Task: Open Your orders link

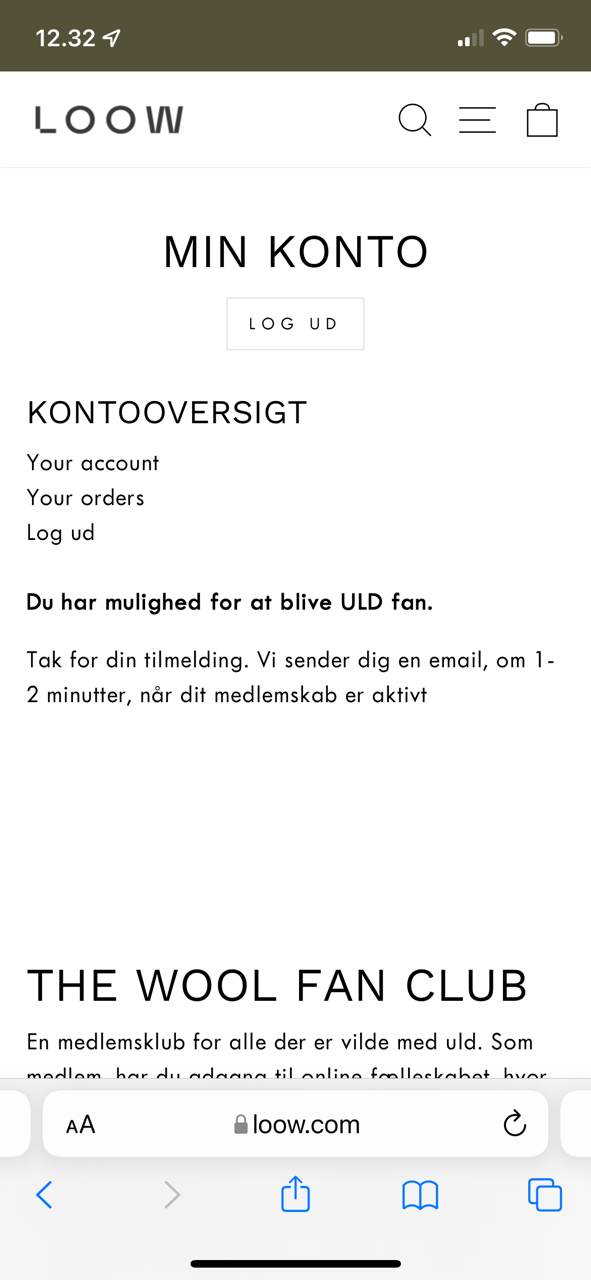Action: point(86,498)
